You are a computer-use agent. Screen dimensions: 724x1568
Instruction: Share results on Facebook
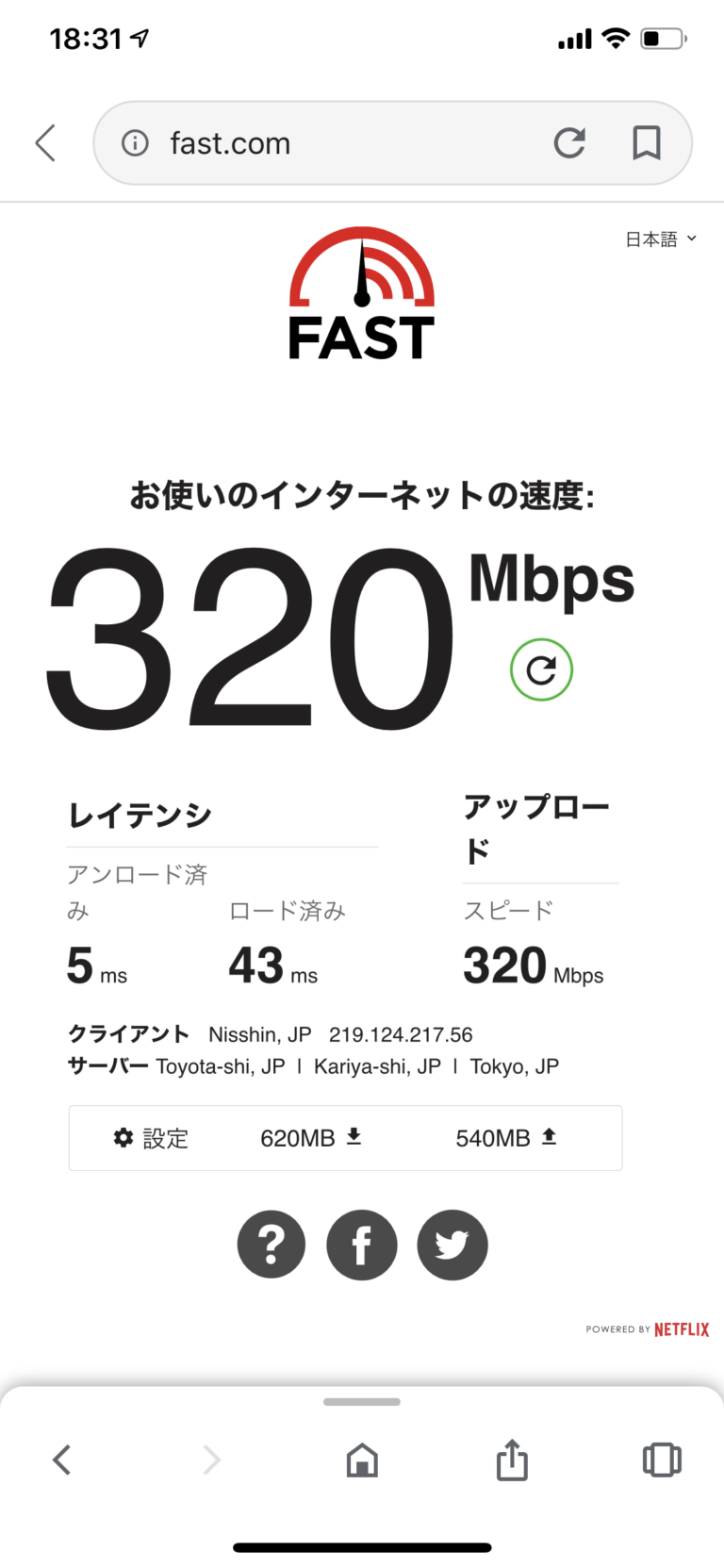coord(361,1245)
